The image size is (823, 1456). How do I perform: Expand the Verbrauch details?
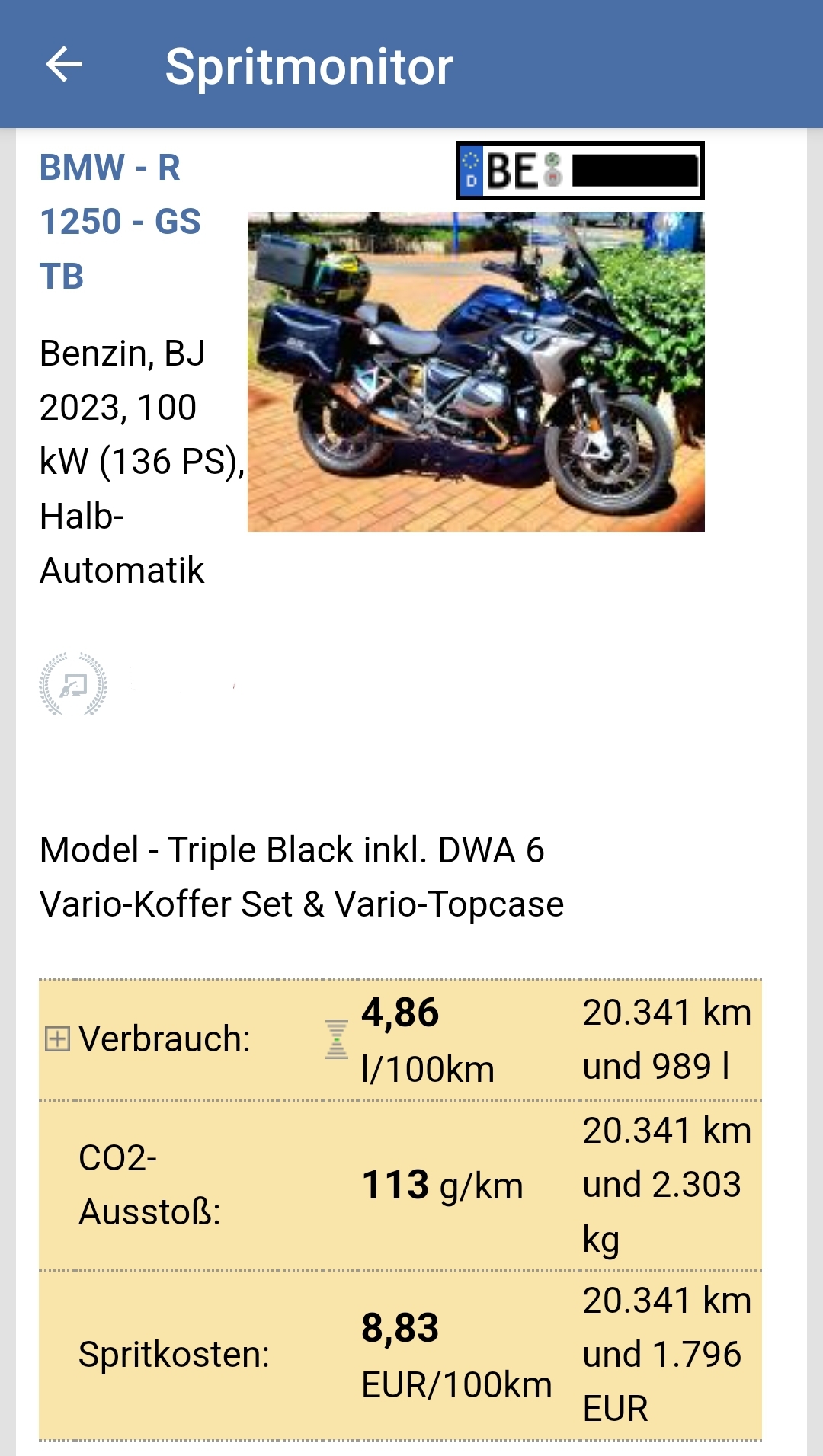click(x=57, y=1038)
